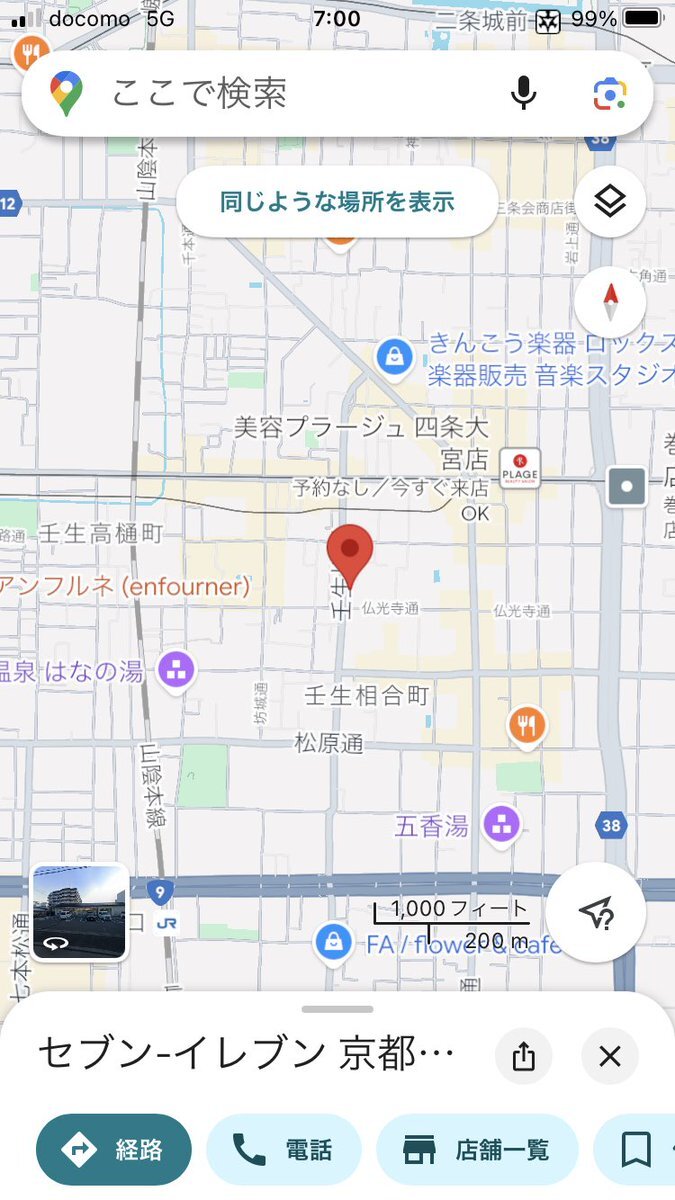
Task: Open 五香湯 place marker
Action: click(x=501, y=826)
